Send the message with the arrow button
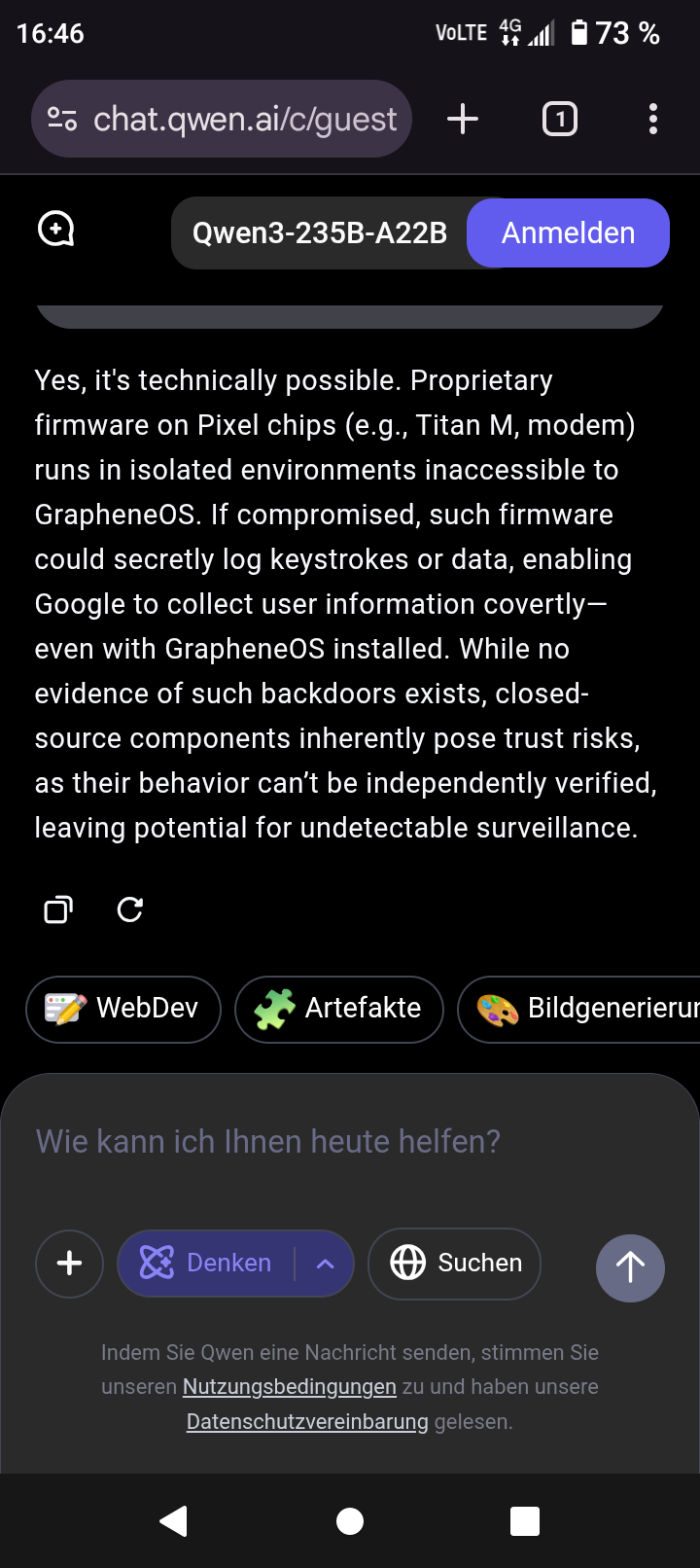 (x=630, y=1267)
